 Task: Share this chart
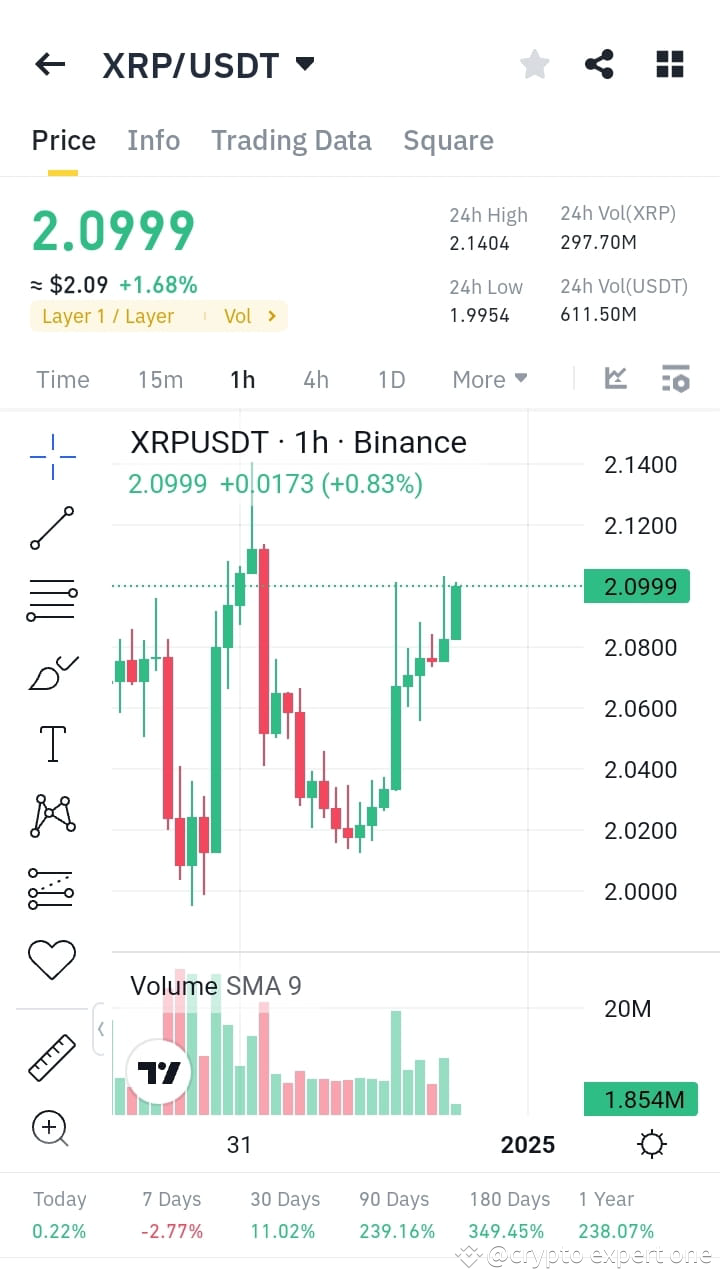pyautogui.click(x=599, y=63)
